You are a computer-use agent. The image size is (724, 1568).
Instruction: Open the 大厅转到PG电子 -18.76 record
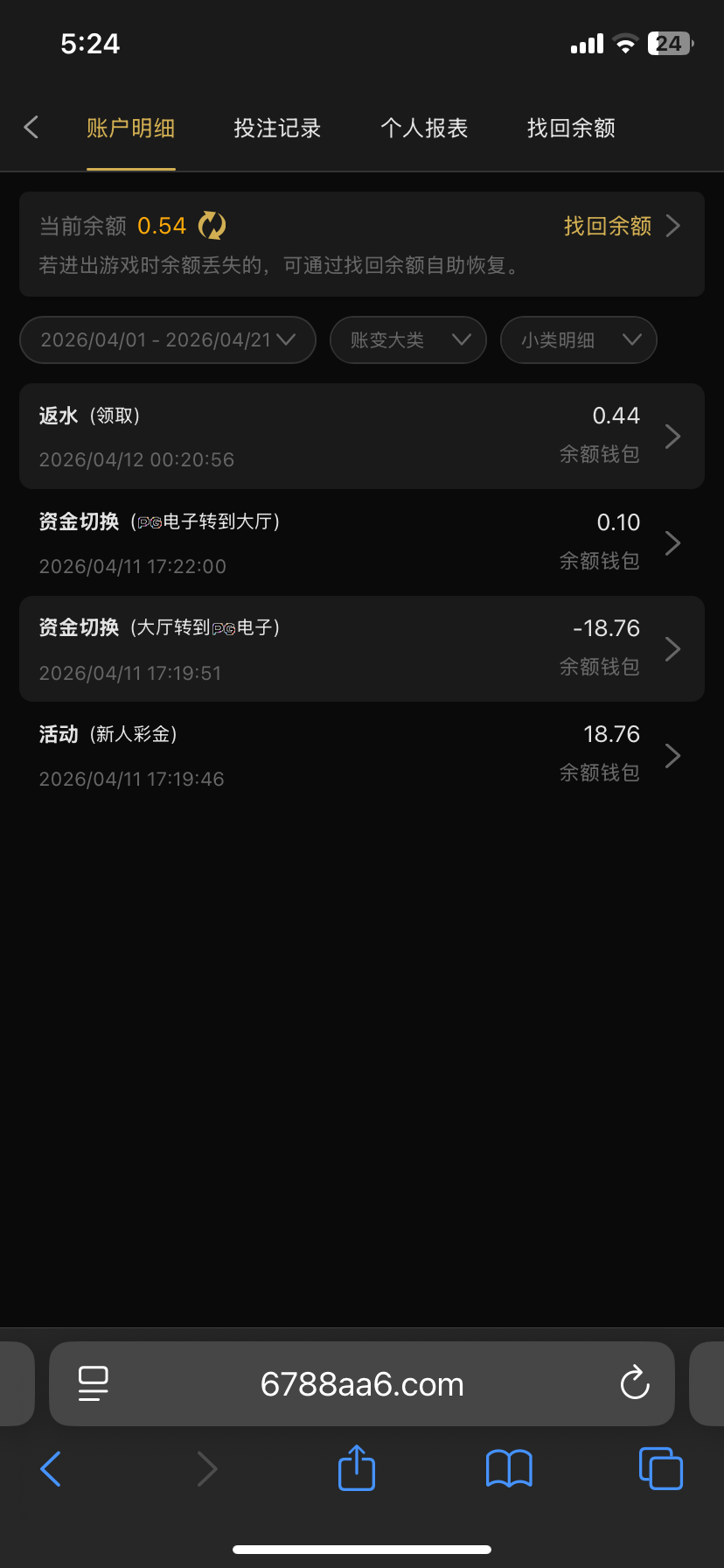tap(362, 648)
